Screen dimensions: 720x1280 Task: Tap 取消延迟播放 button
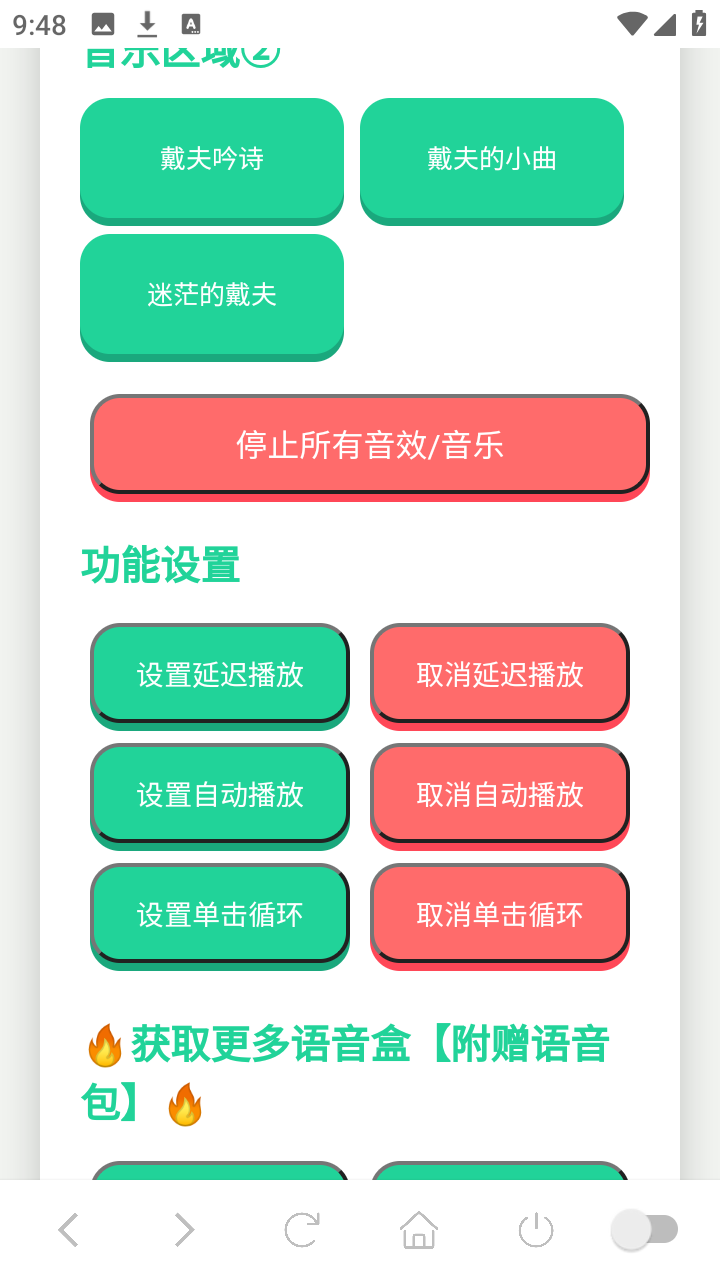click(x=500, y=674)
